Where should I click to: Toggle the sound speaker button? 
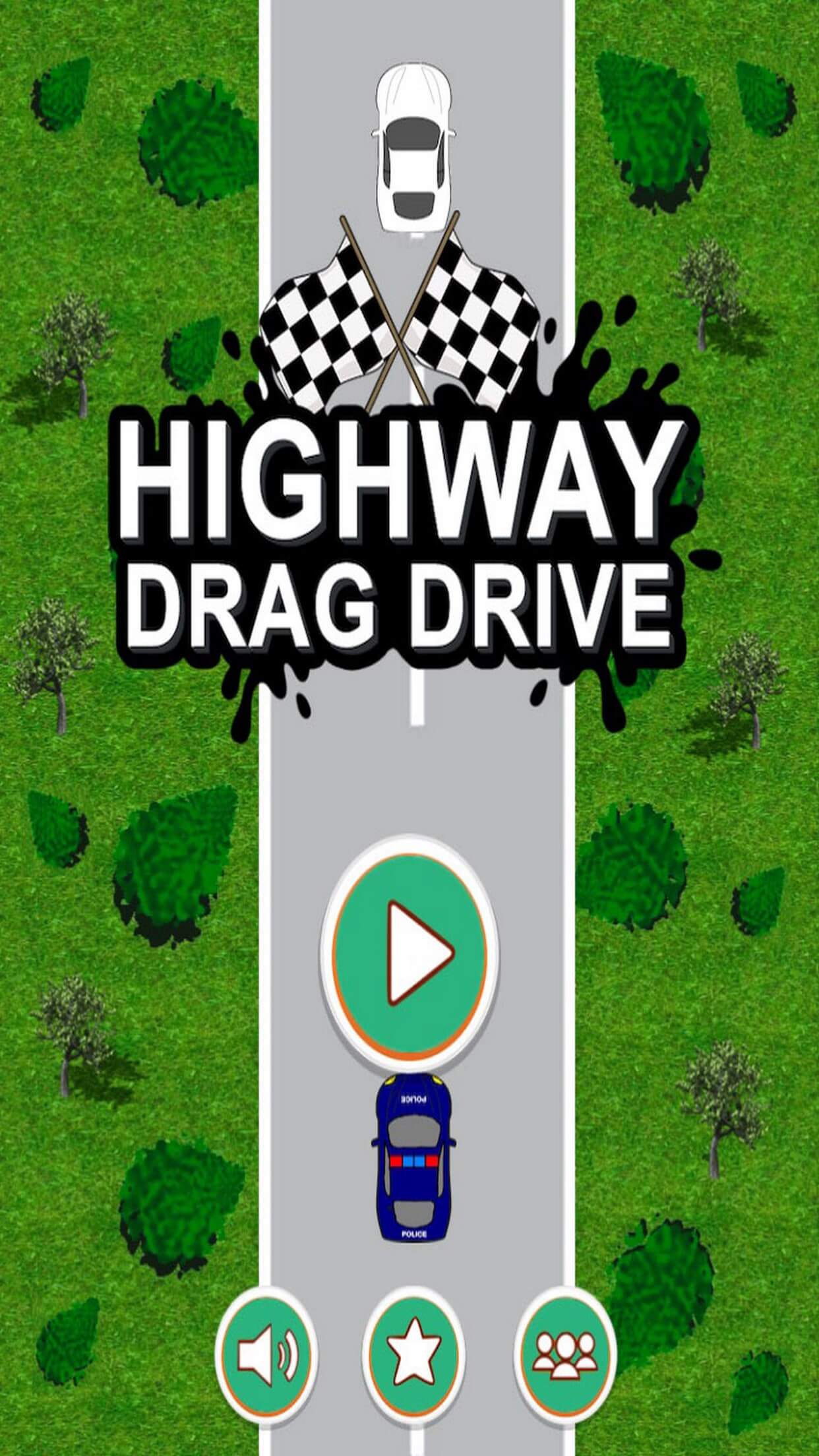(x=266, y=1343)
